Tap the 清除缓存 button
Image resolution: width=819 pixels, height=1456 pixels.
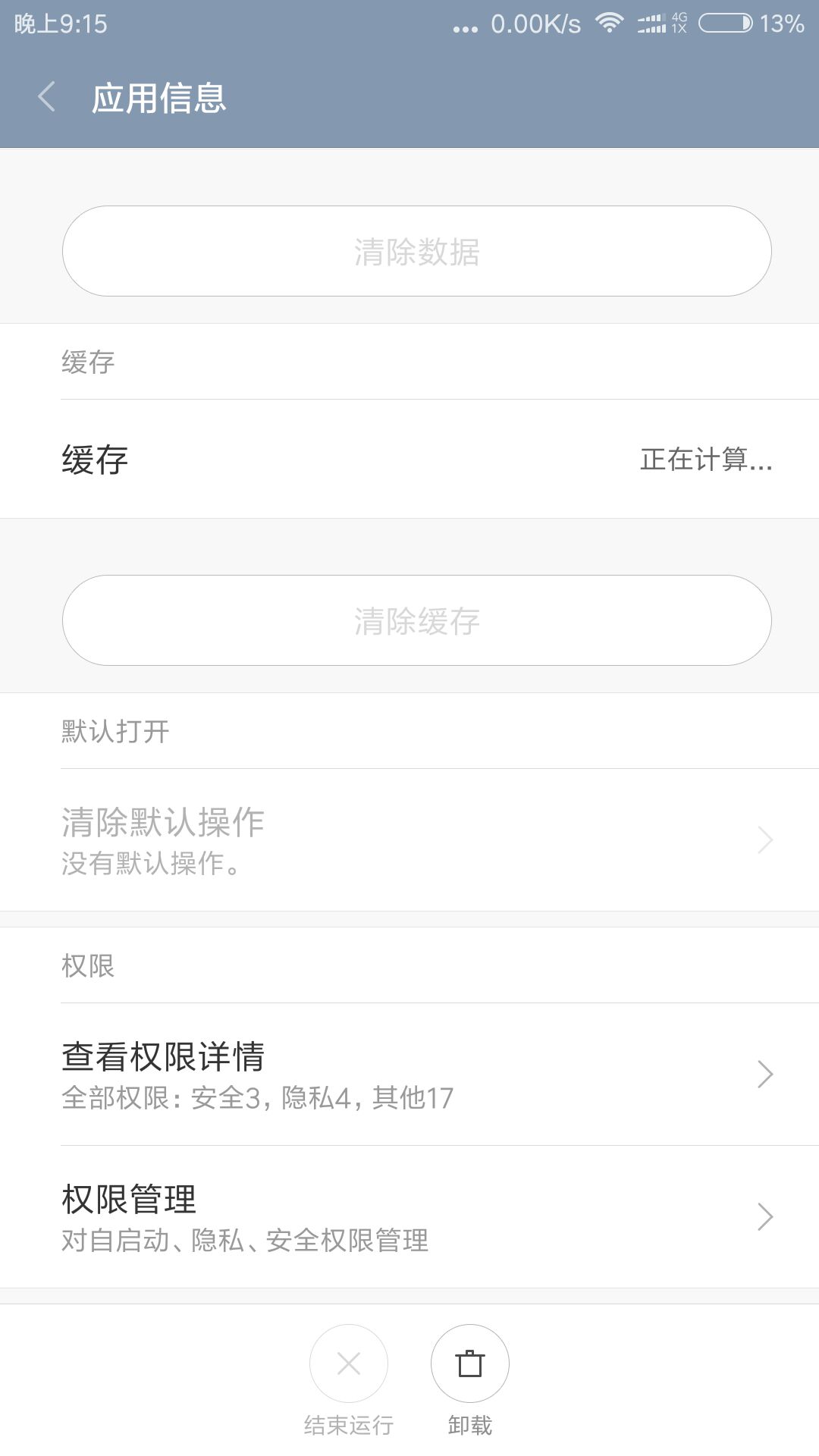point(417,620)
